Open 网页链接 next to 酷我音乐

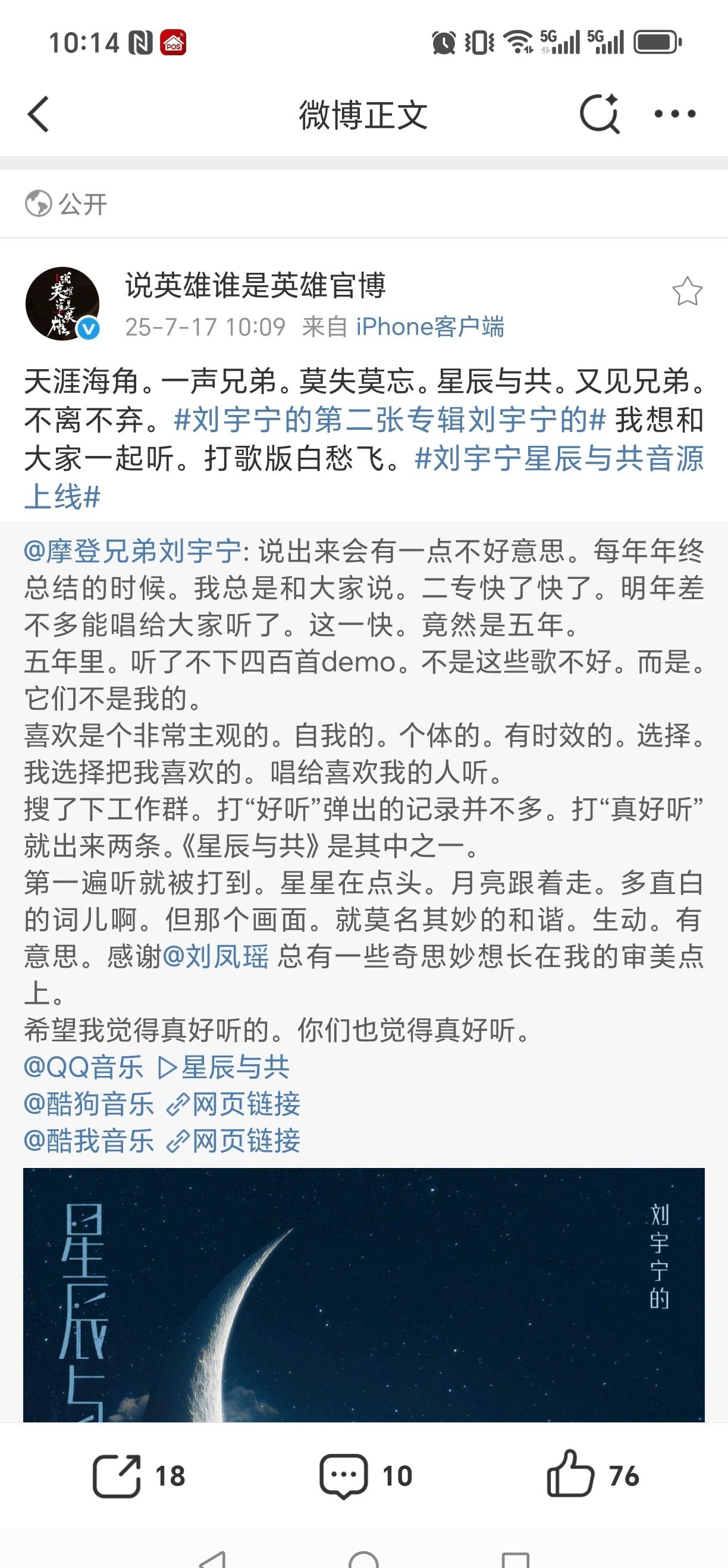233,1141
